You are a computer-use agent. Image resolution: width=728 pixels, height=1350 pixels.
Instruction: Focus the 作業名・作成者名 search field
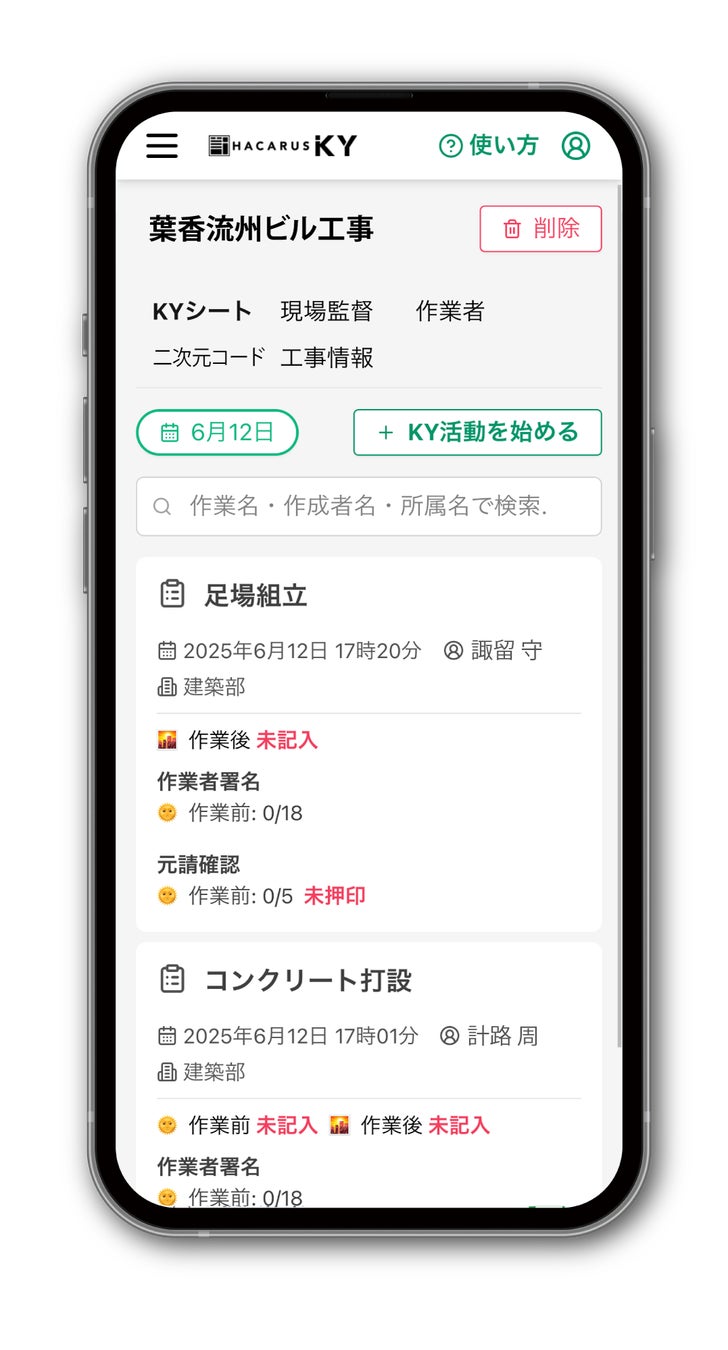pyautogui.click(x=369, y=506)
